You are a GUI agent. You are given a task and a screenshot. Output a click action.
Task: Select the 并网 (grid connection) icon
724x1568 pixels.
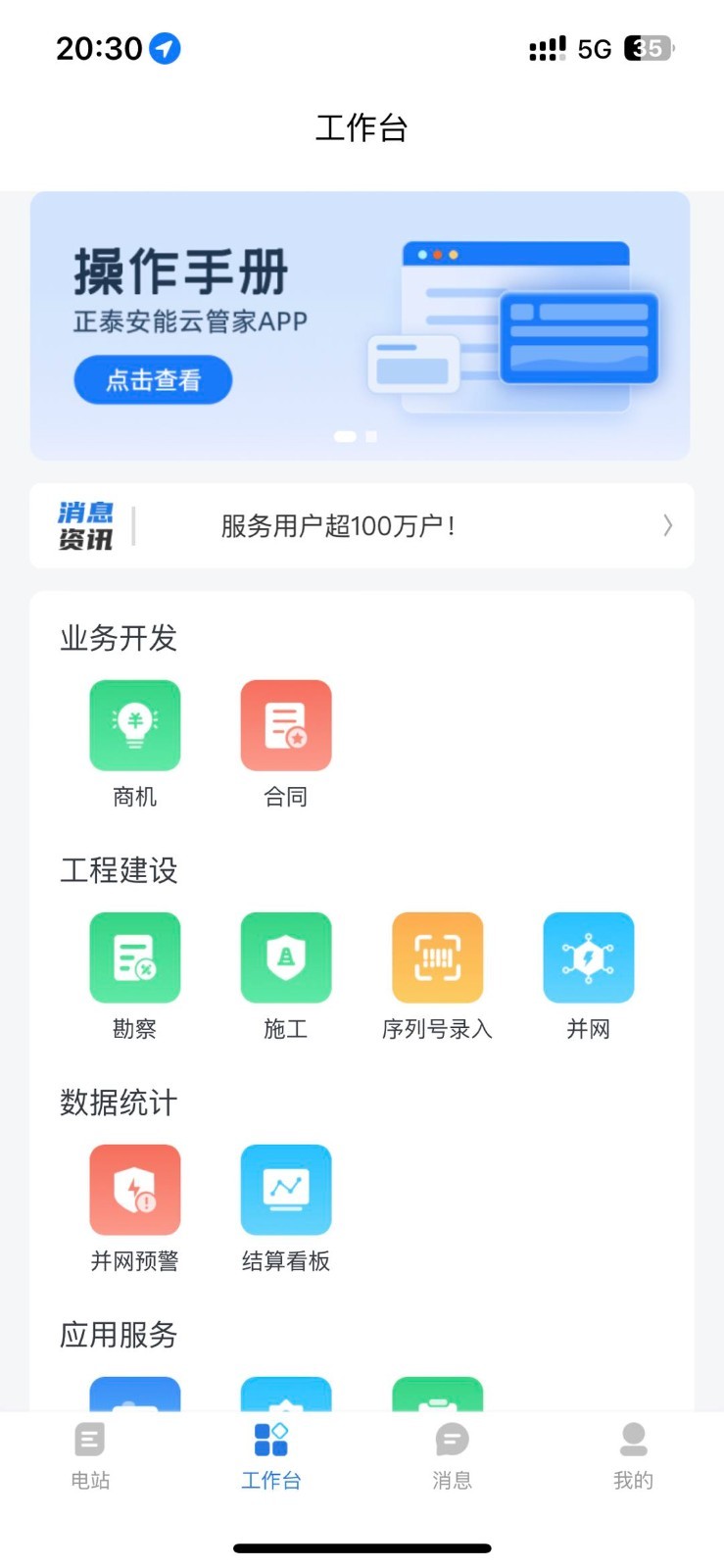588,957
